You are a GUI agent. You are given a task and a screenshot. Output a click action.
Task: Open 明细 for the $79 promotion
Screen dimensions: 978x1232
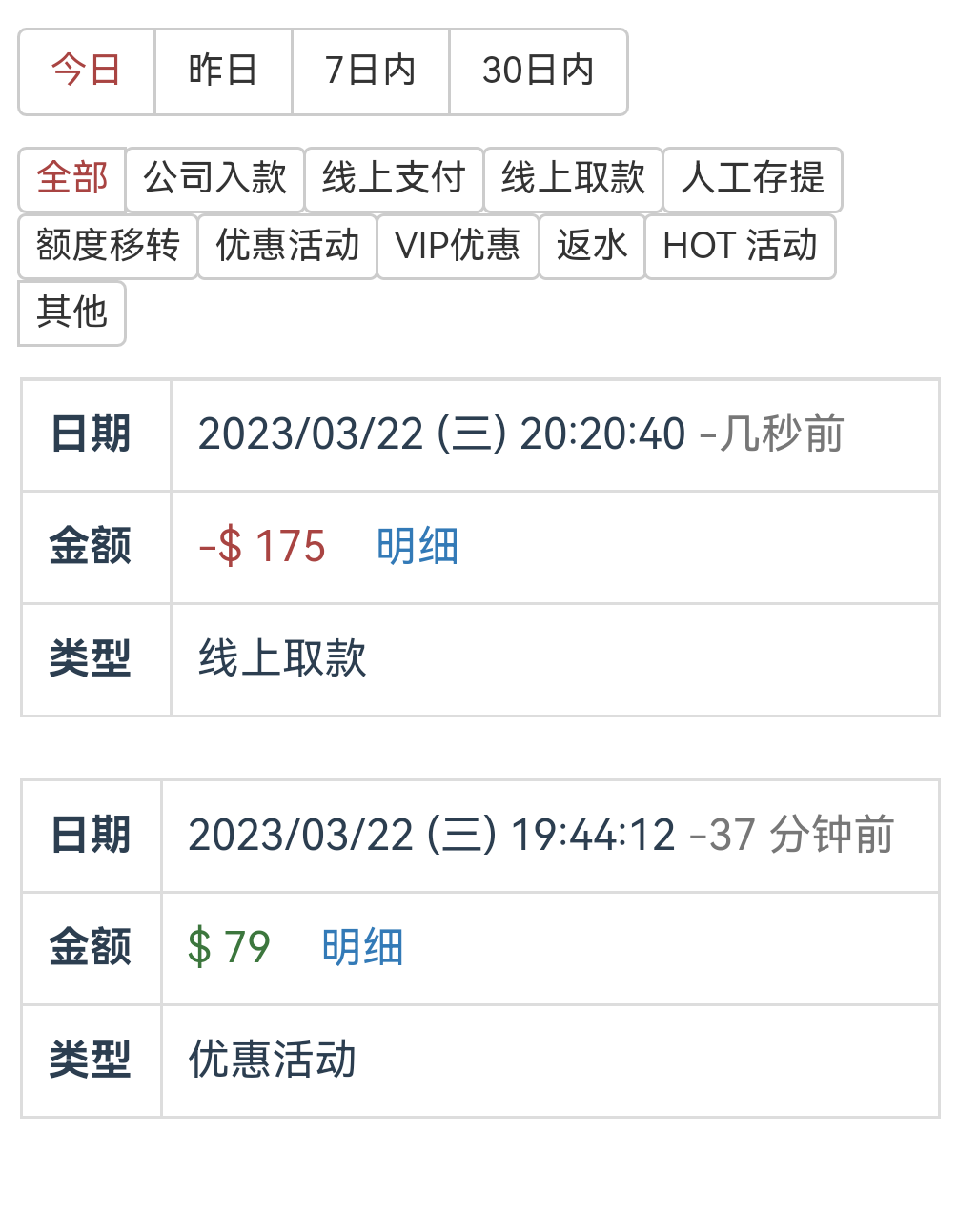pyautogui.click(x=362, y=948)
